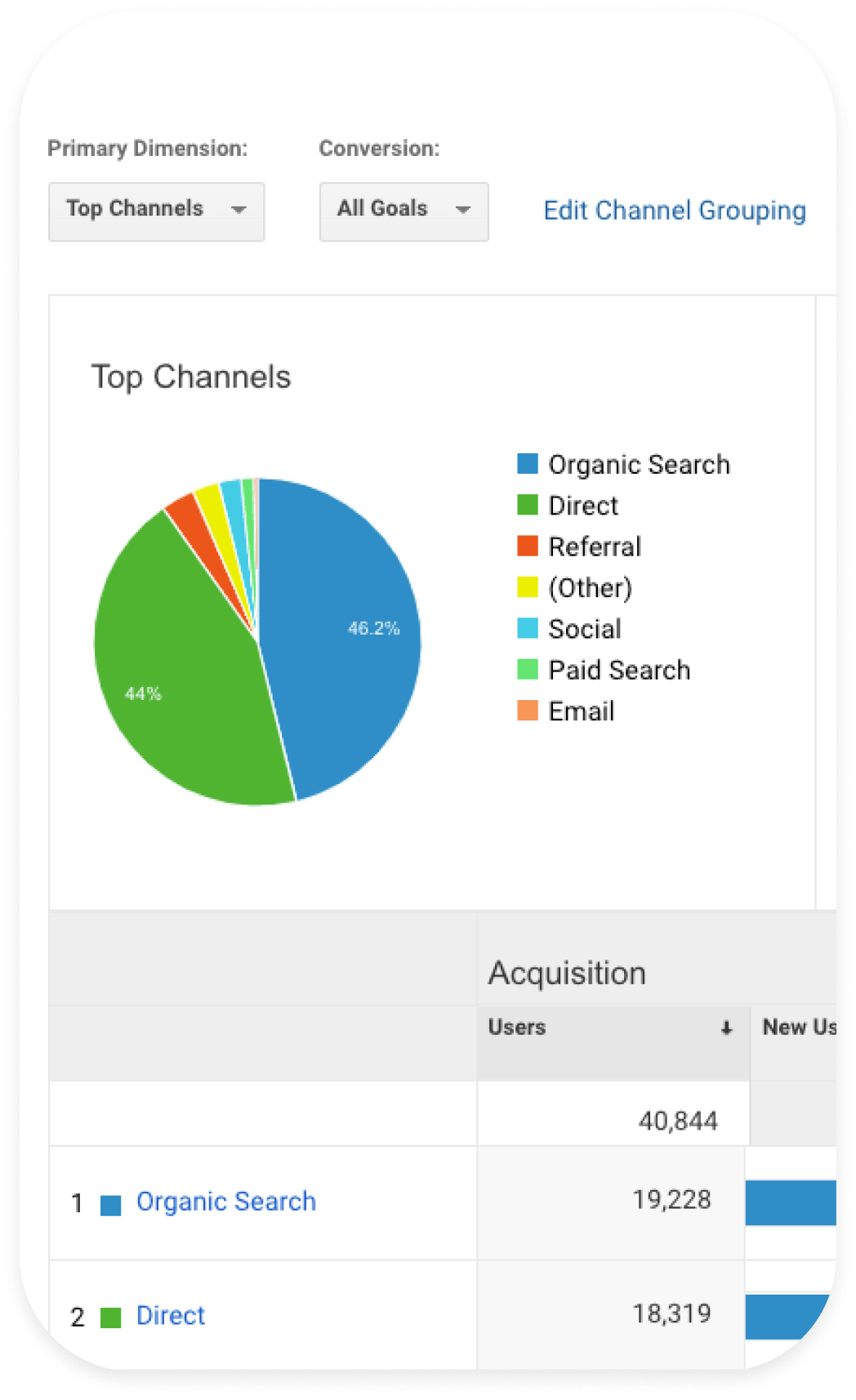Click the Direct legend color square
Image resolution: width=856 pixels, height=1400 pixels.
pyautogui.click(x=527, y=506)
